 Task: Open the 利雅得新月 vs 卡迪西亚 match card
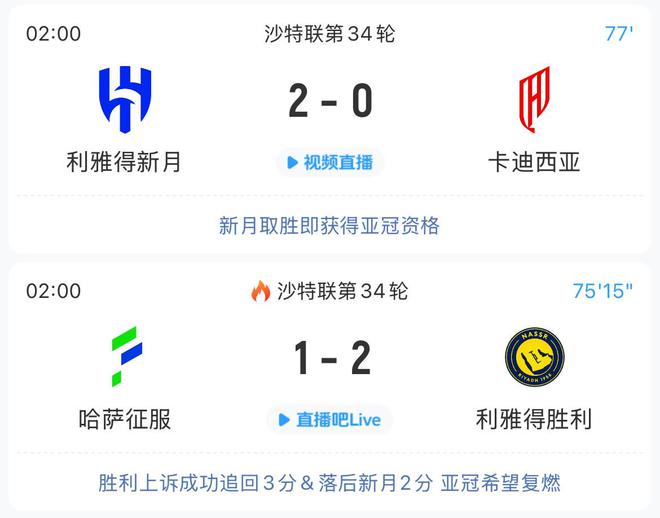click(x=329, y=101)
